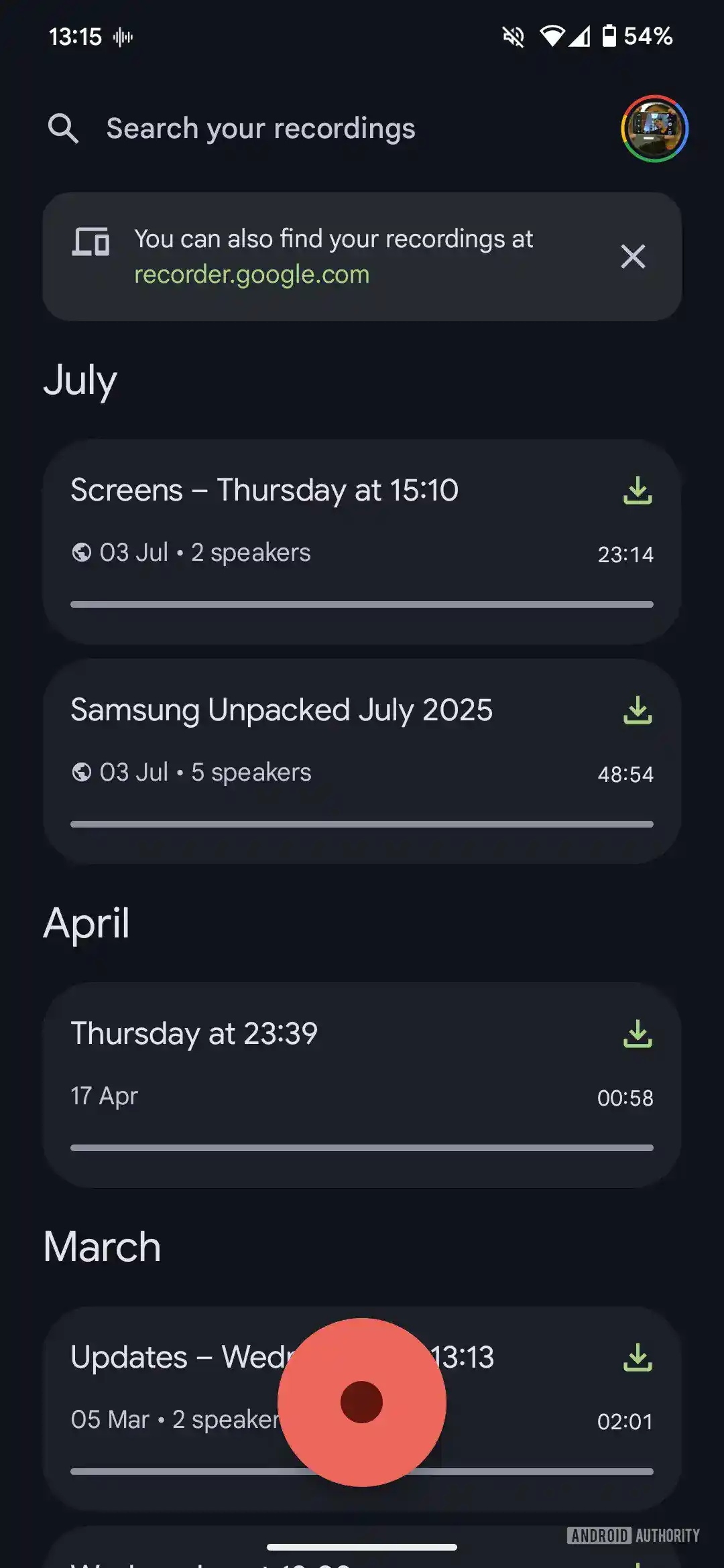The image size is (724, 1568).
Task: Start a new recording with the red button
Action: pyautogui.click(x=362, y=1402)
